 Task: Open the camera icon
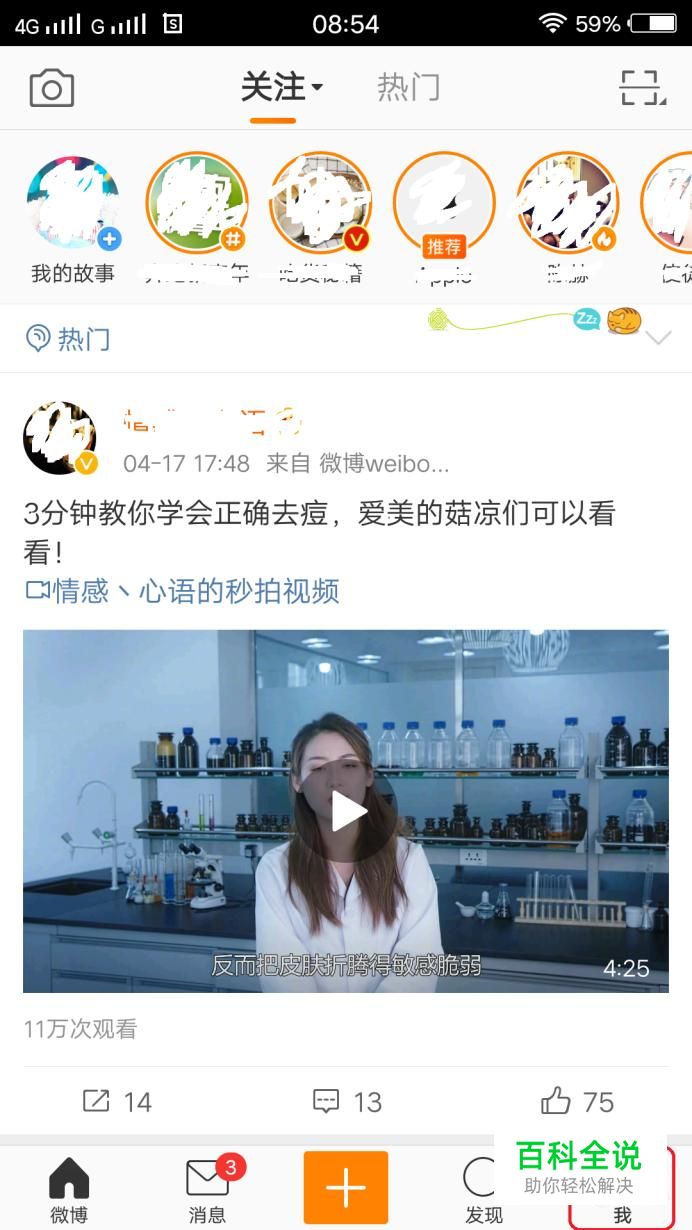pyautogui.click(x=52, y=89)
